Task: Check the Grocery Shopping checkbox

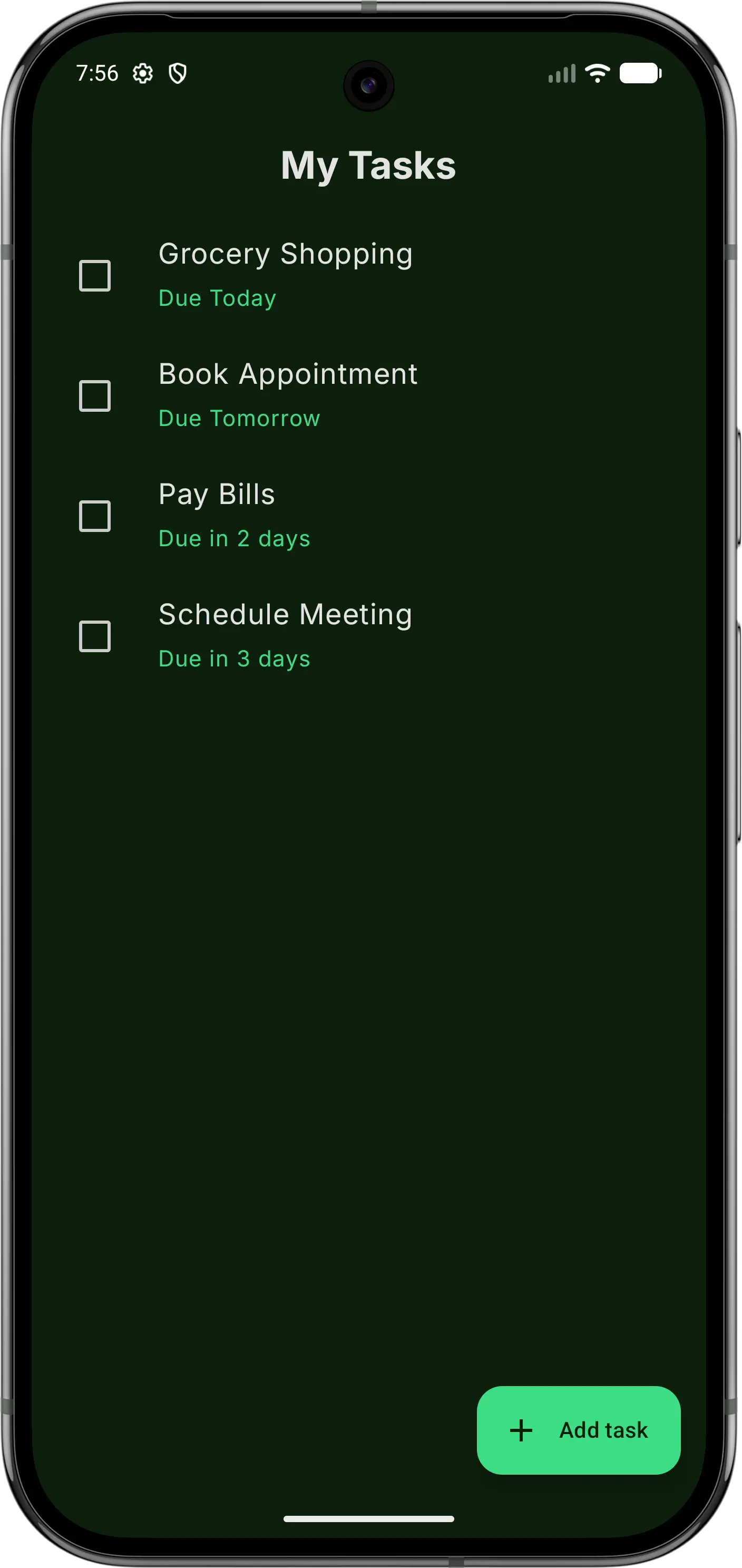Action: [95, 276]
